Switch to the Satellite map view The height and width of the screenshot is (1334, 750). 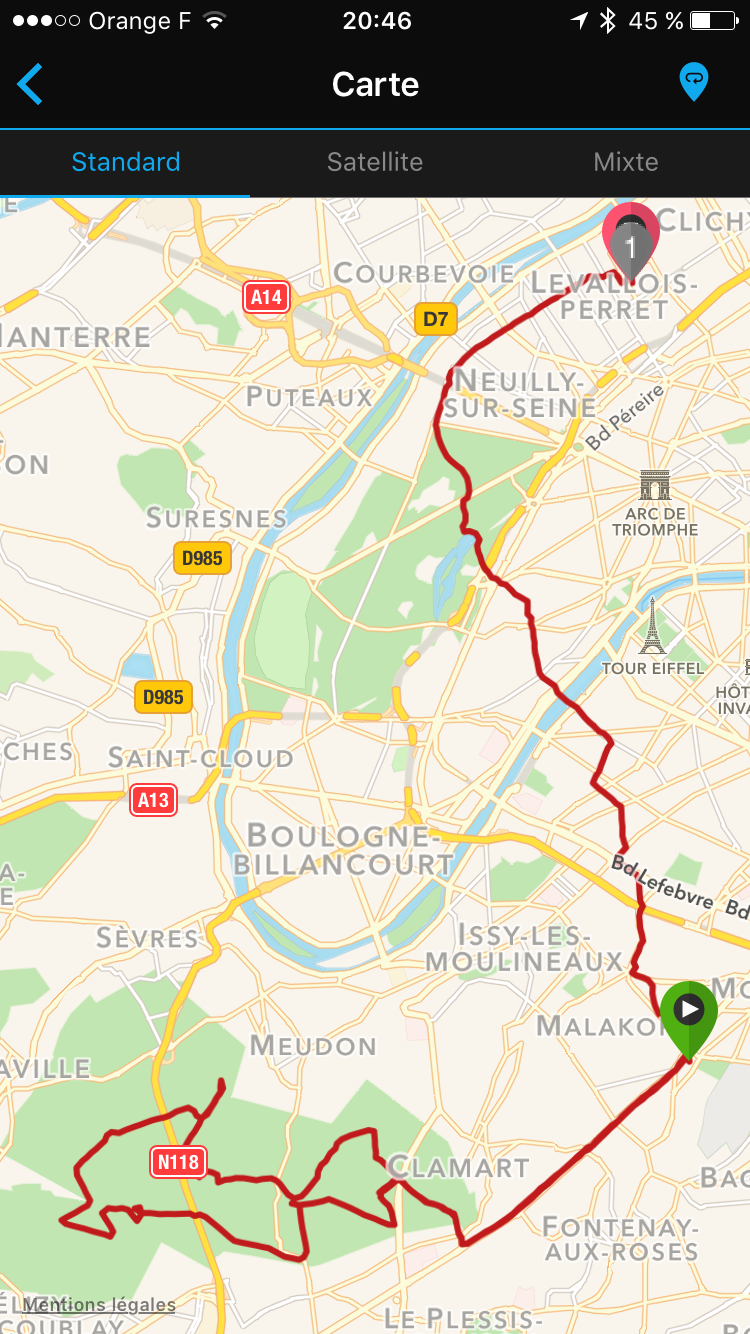tap(375, 162)
